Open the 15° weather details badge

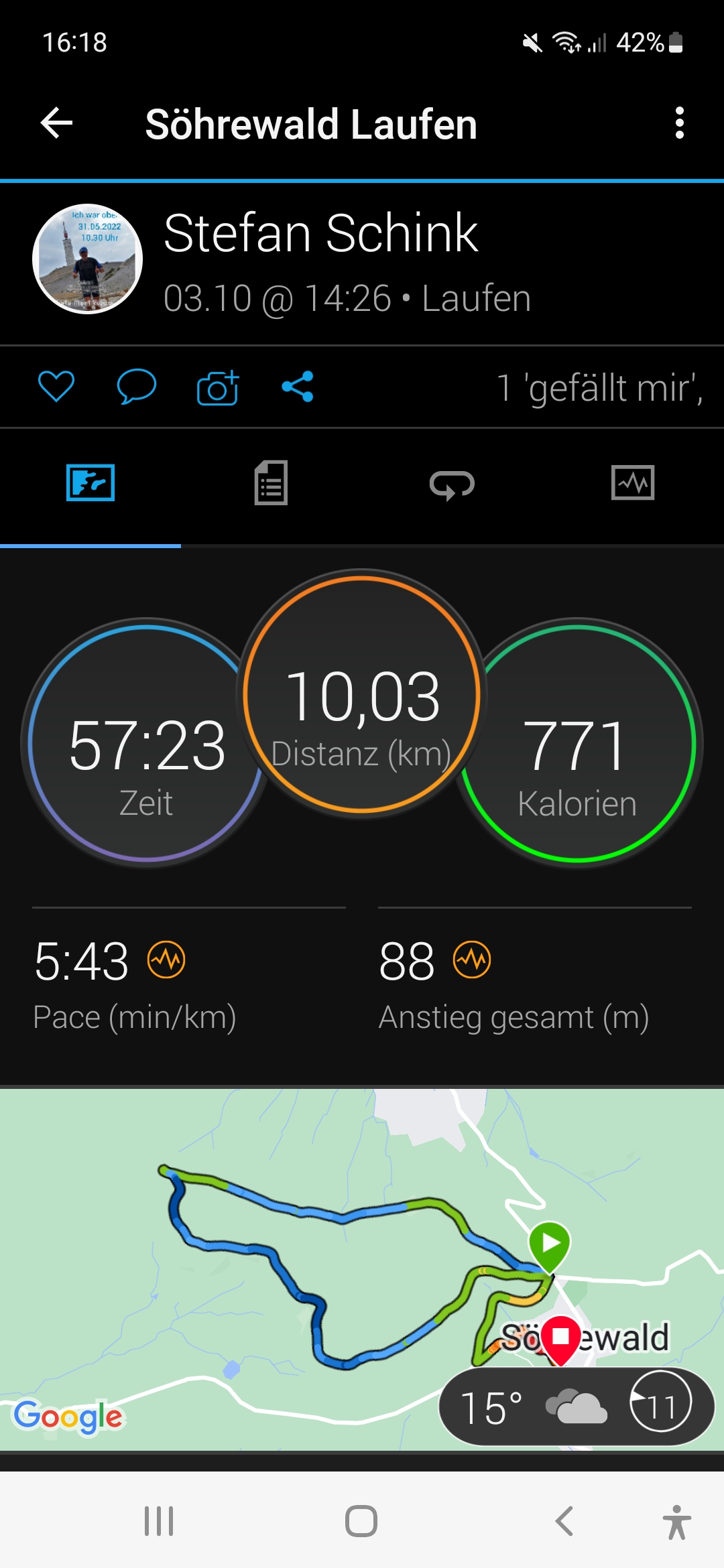575,1407
